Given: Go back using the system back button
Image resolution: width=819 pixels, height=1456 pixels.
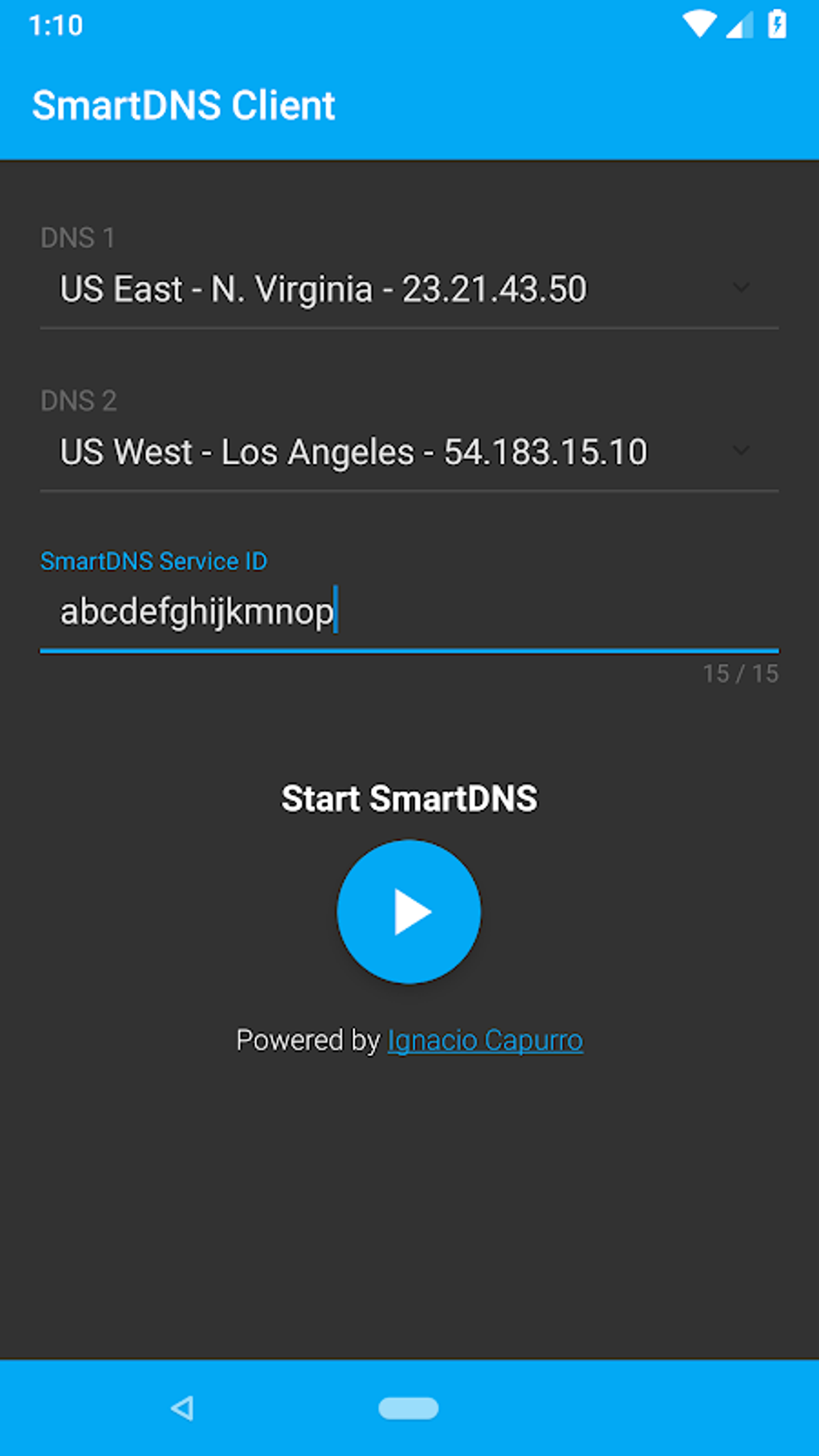Looking at the screenshot, I should coord(182,1408).
